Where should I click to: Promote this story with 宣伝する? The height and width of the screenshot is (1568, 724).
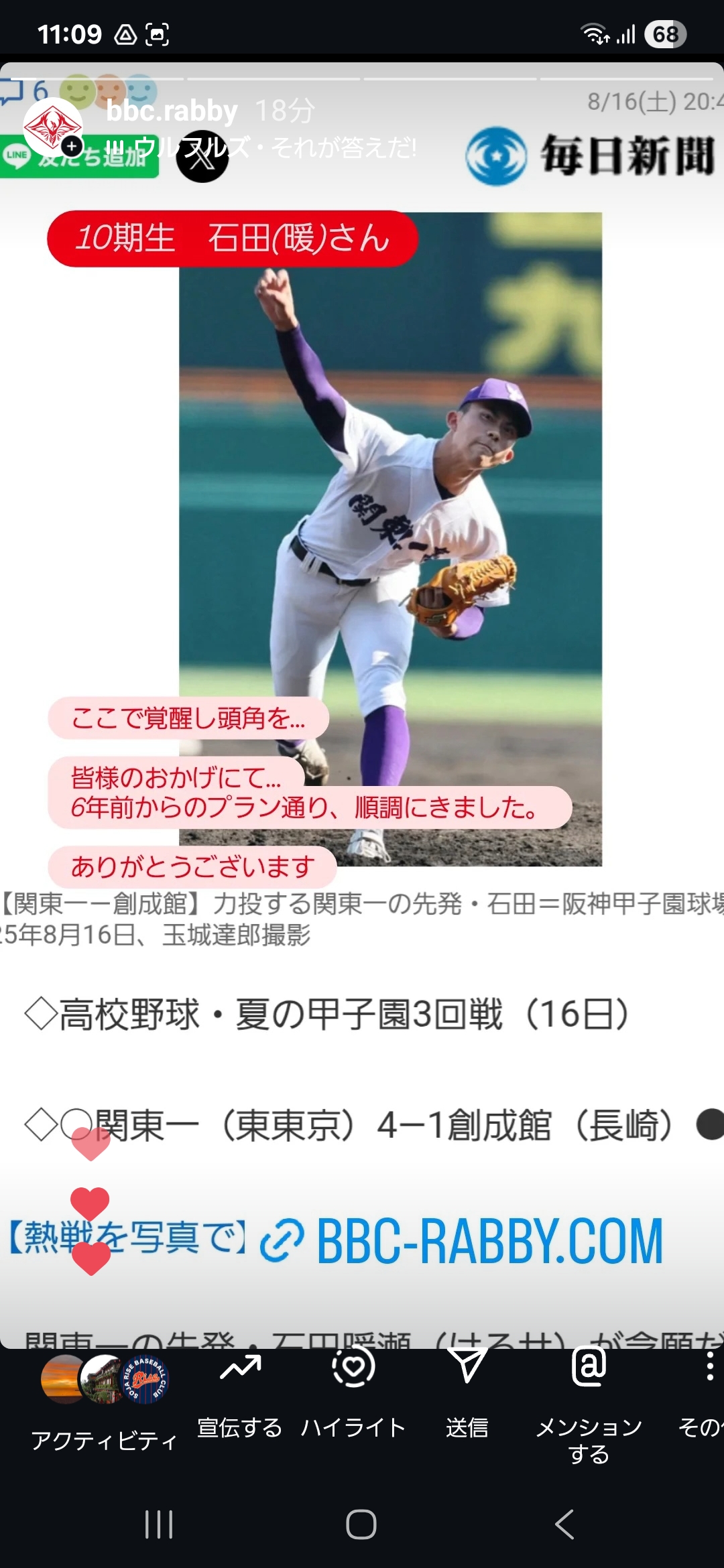click(x=240, y=1397)
